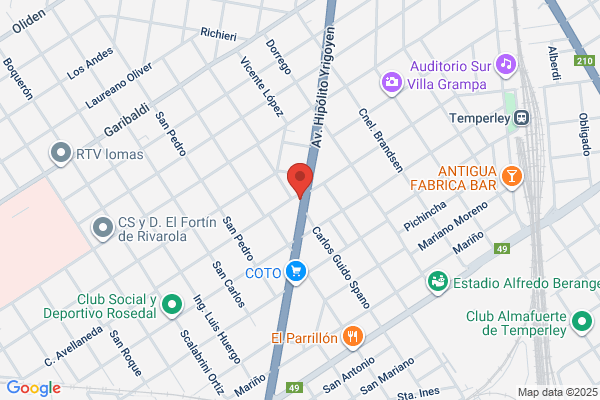Select the RTV lomas marker
The height and width of the screenshot is (400, 600).
point(61,153)
